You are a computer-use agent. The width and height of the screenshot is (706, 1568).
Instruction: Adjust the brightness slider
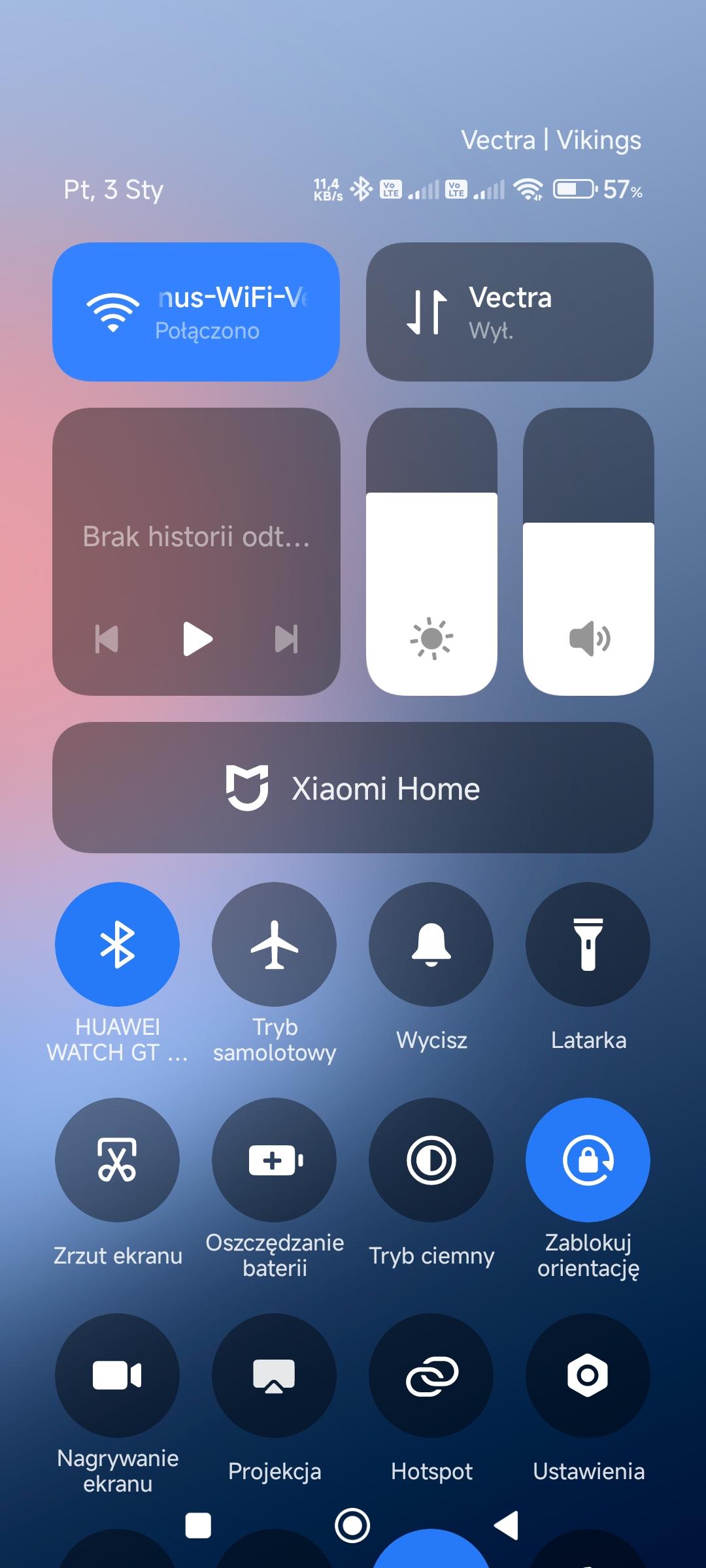click(x=431, y=552)
